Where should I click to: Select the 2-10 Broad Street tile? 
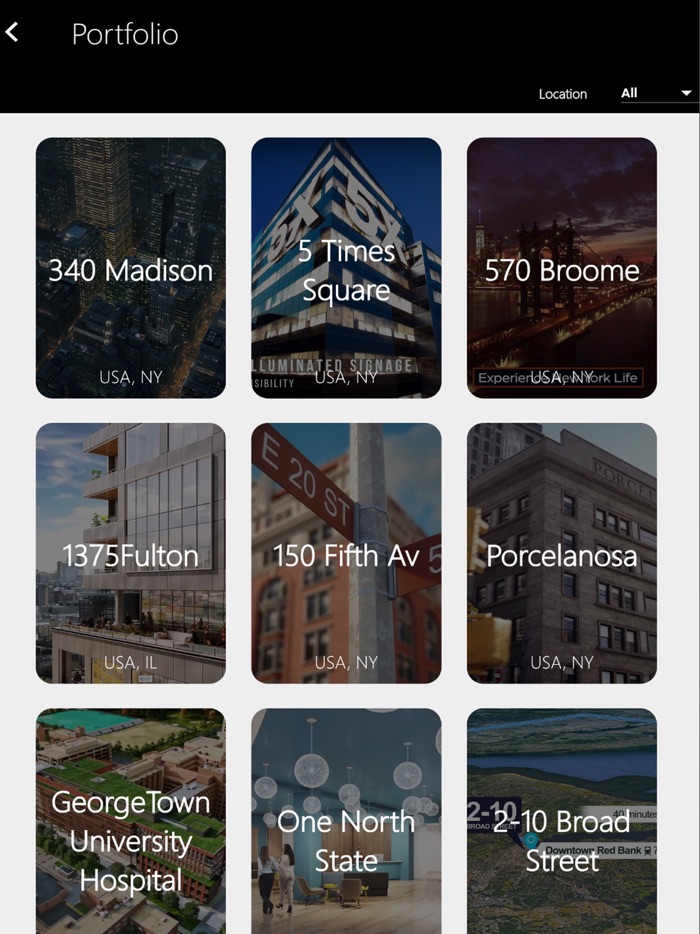(x=562, y=822)
